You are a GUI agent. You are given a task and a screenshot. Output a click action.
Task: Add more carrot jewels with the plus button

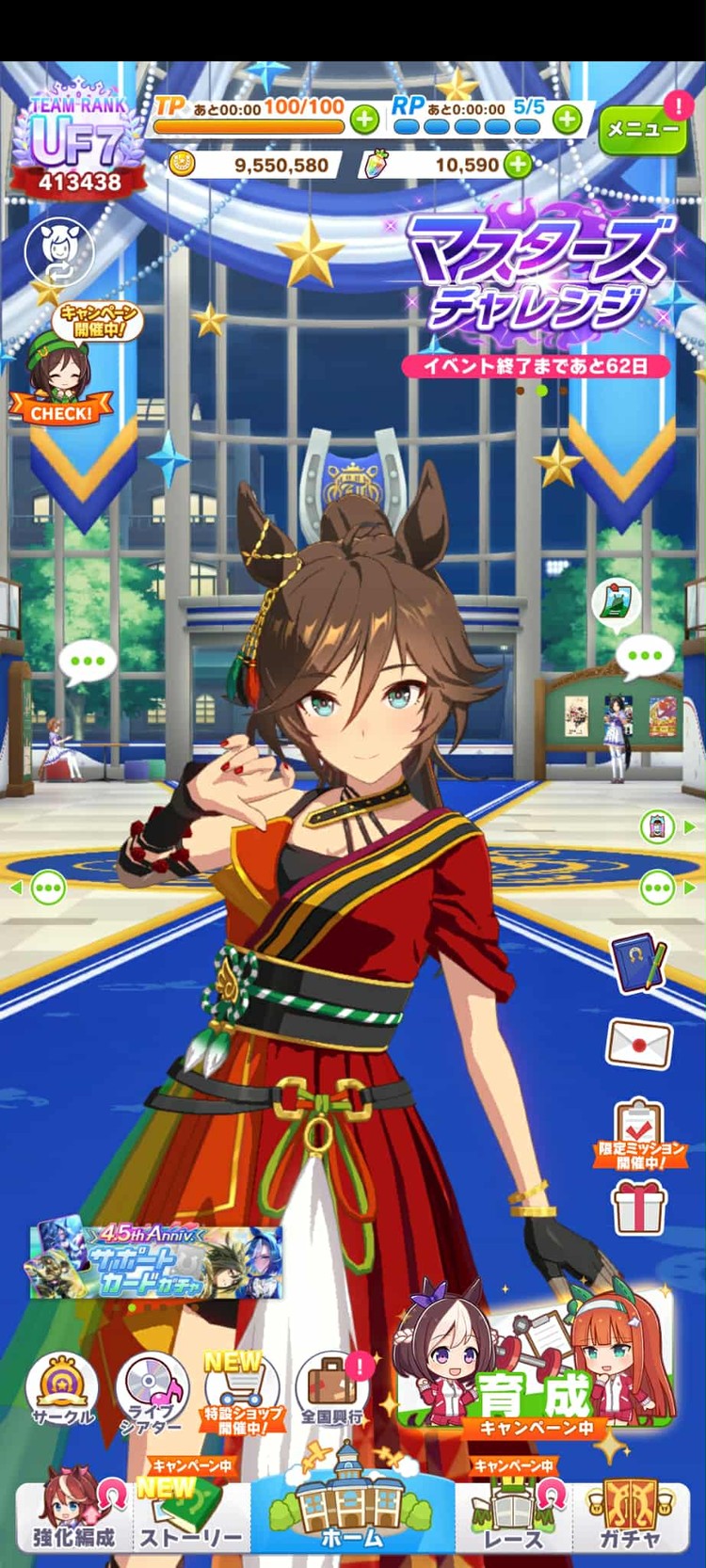click(518, 165)
